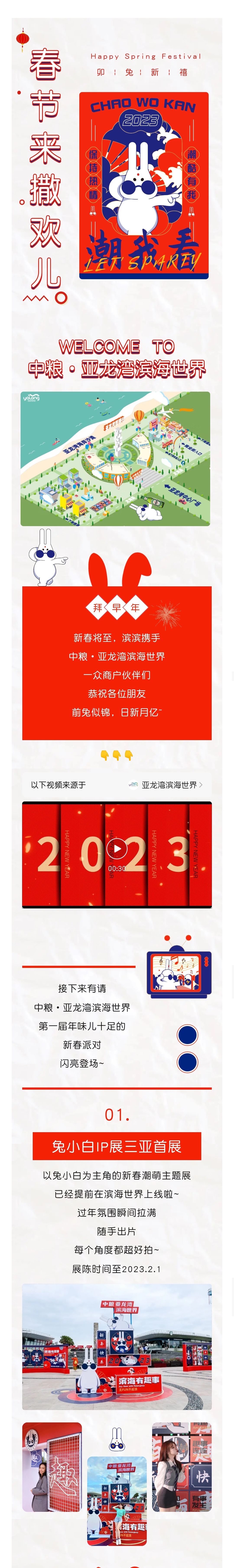The image size is (234, 1568).
Task: Play the 2023 Happy New Year video
Action: (117, 848)
